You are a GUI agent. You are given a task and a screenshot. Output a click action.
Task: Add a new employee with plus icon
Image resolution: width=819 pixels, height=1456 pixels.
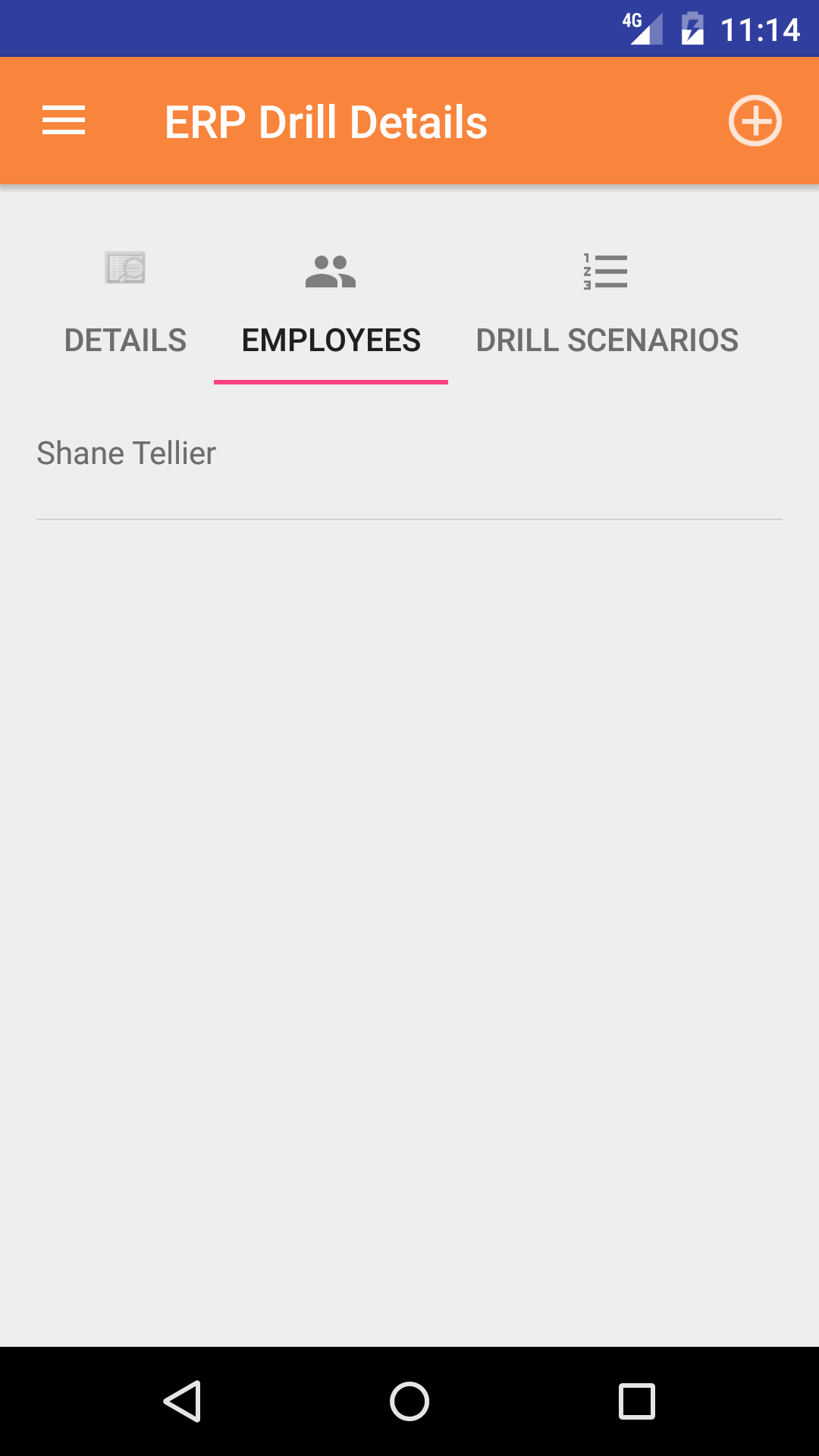[x=755, y=121]
